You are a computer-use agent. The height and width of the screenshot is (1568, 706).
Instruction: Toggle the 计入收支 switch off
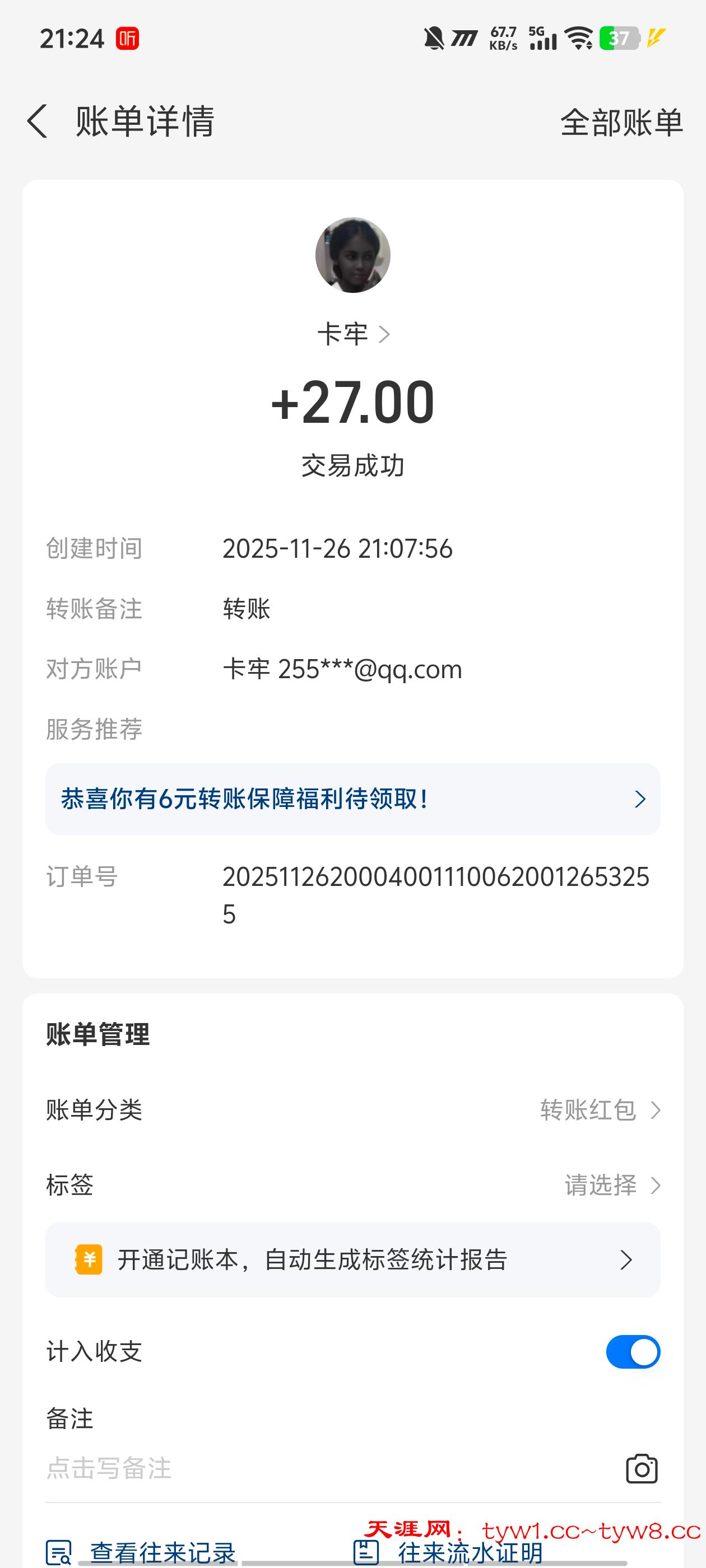pos(632,1351)
